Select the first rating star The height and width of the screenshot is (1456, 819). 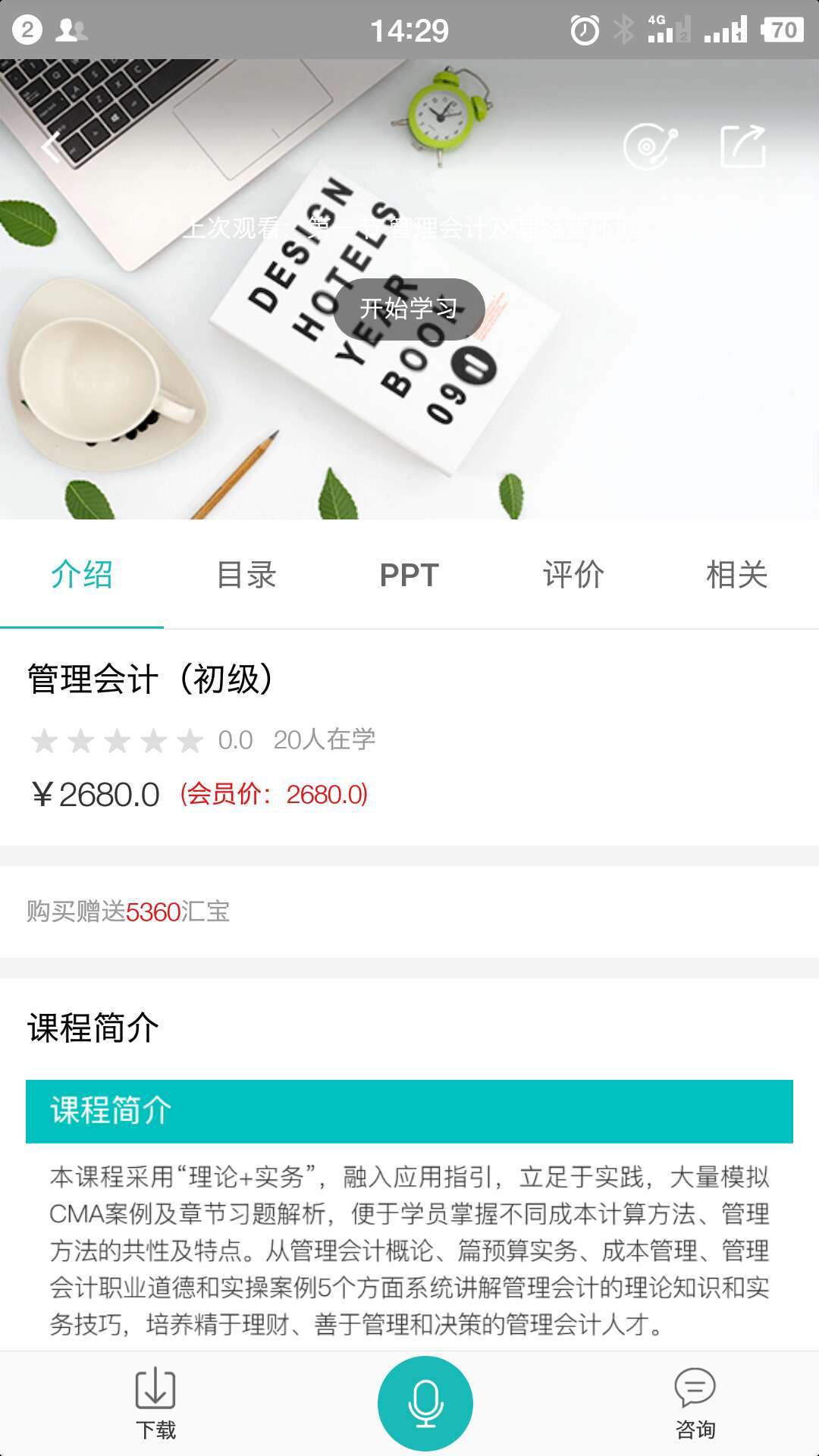coord(45,739)
